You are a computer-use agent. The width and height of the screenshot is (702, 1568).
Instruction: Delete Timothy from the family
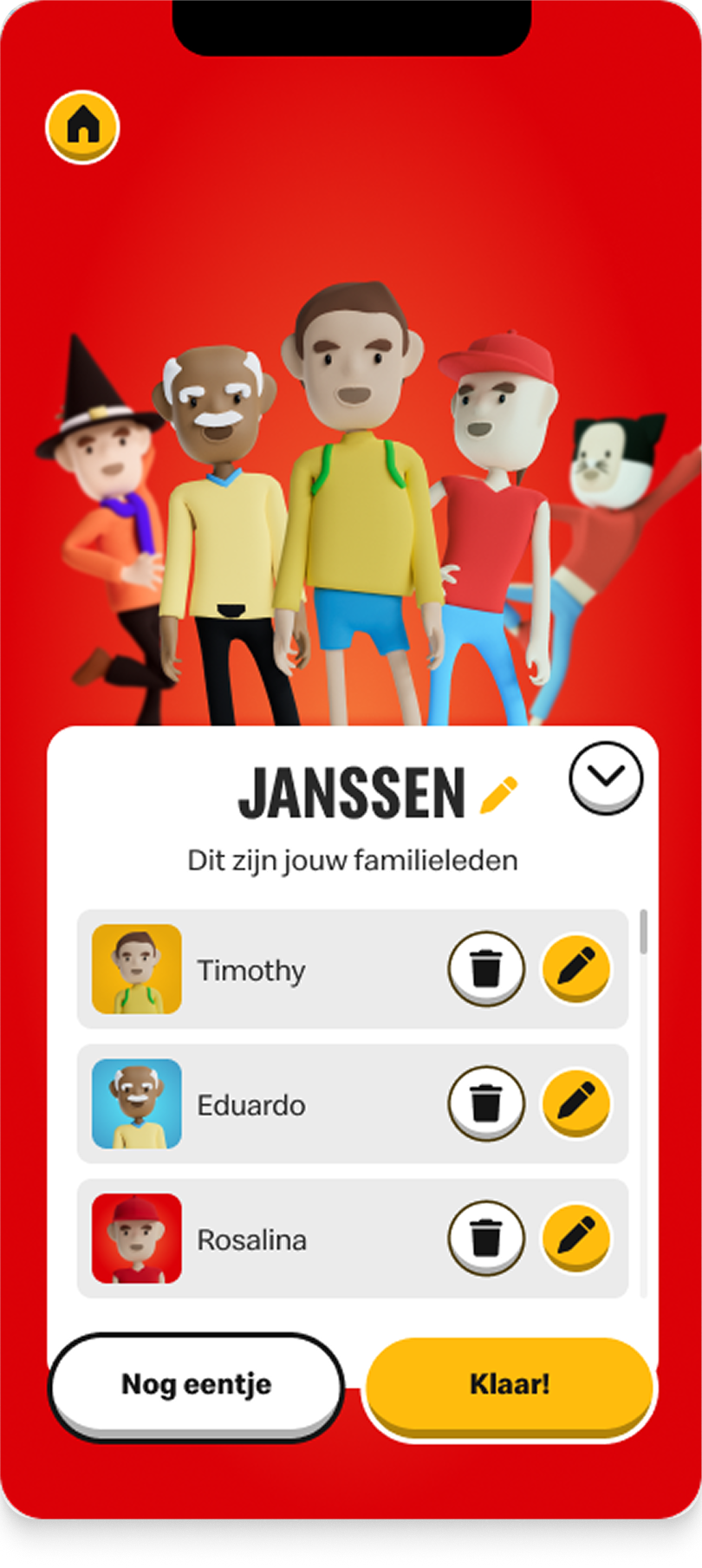[486, 968]
